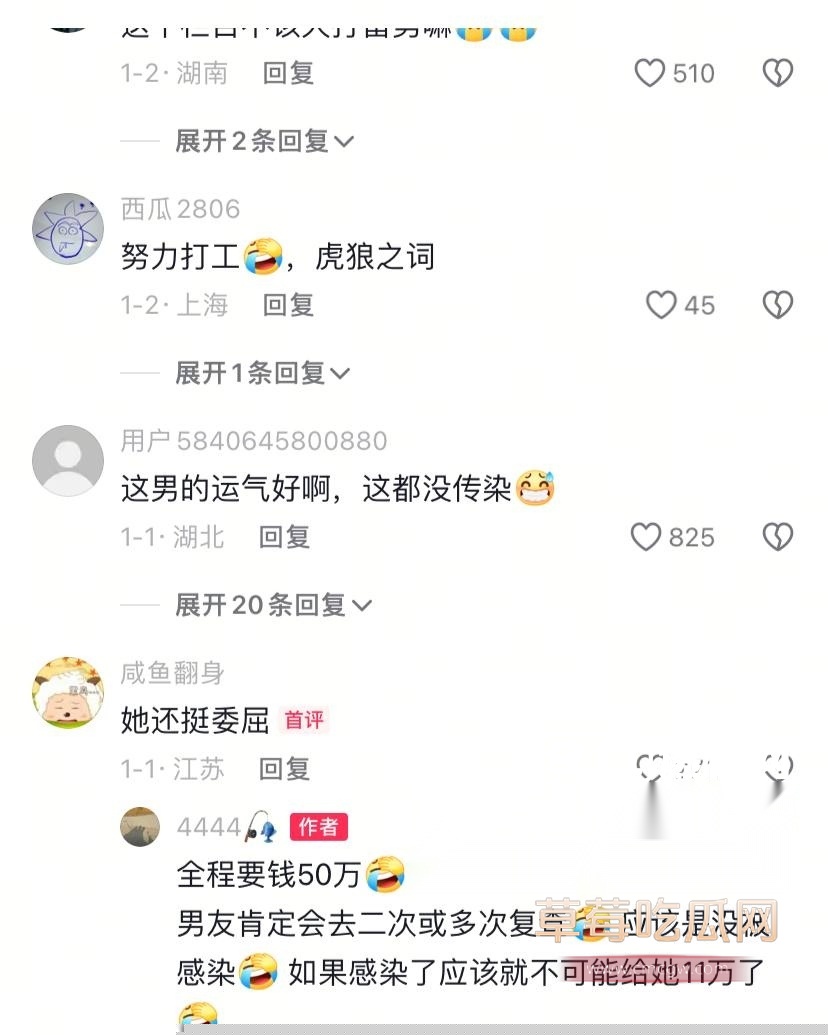Screen dimensions: 828x1035
Task: Like the comment by 用户5840645800880
Action: click(646, 537)
